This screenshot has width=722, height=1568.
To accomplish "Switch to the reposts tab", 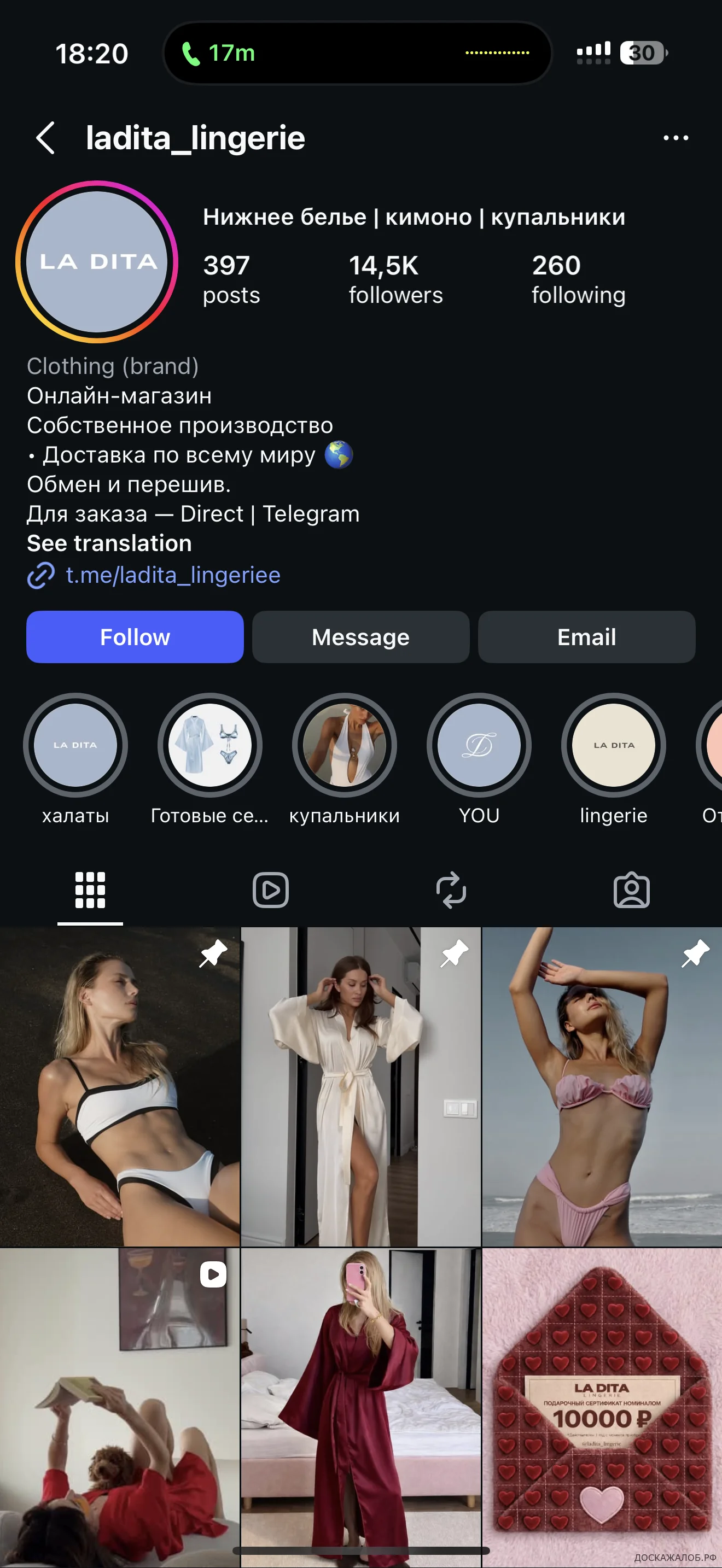I will click(451, 890).
